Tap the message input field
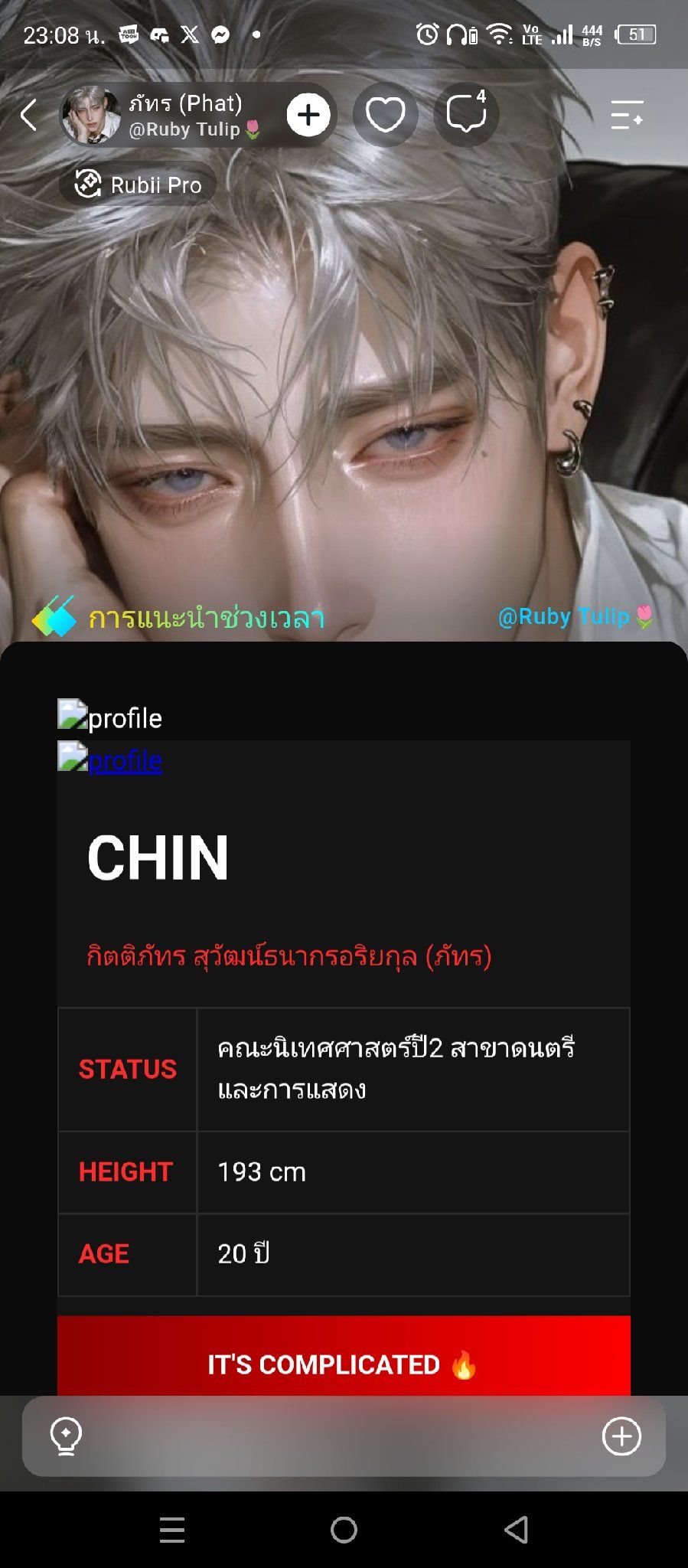688x1568 pixels. pyautogui.click(x=342, y=1436)
